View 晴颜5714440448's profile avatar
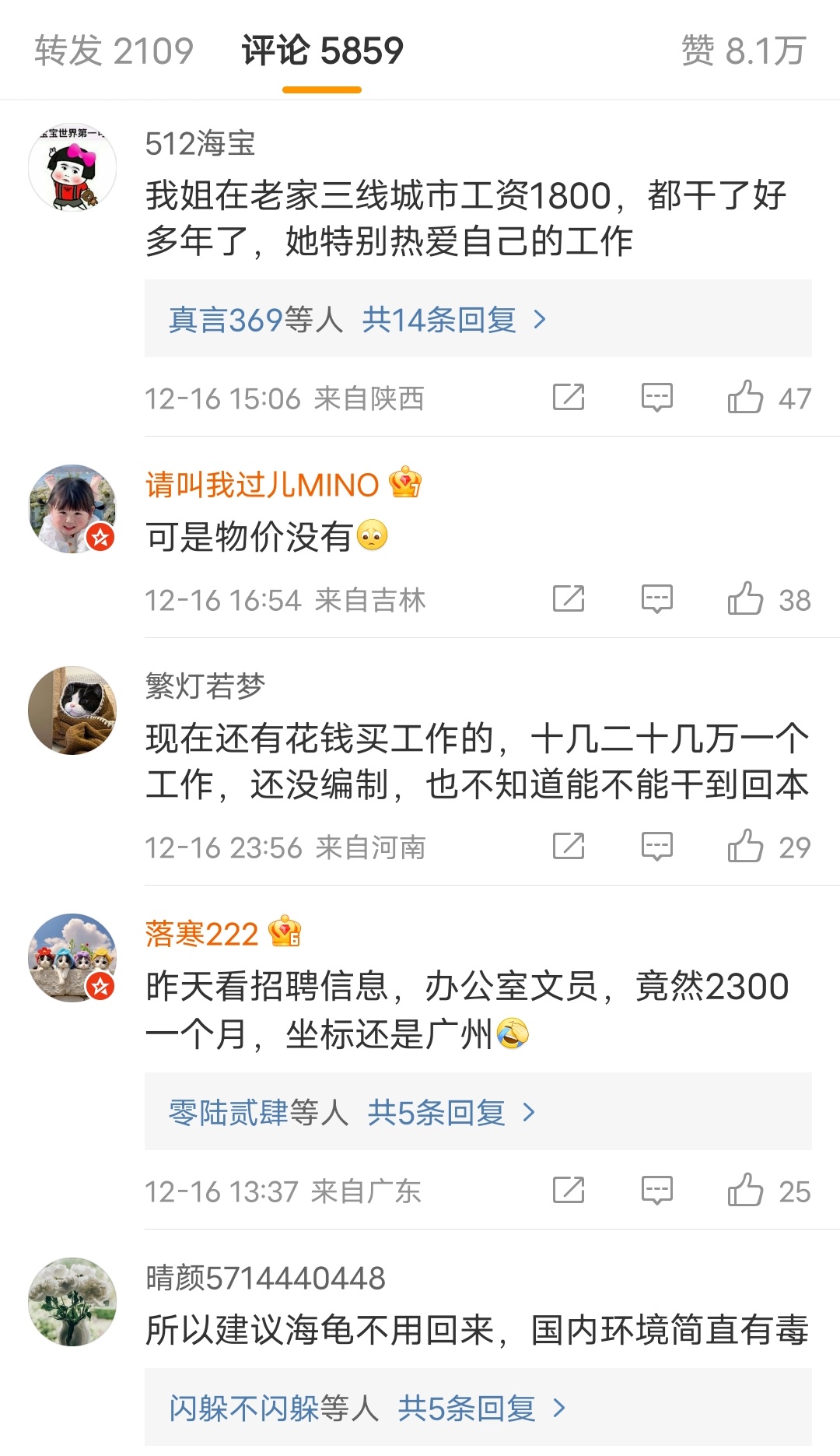This screenshot has height=1456, width=840. 72,1301
